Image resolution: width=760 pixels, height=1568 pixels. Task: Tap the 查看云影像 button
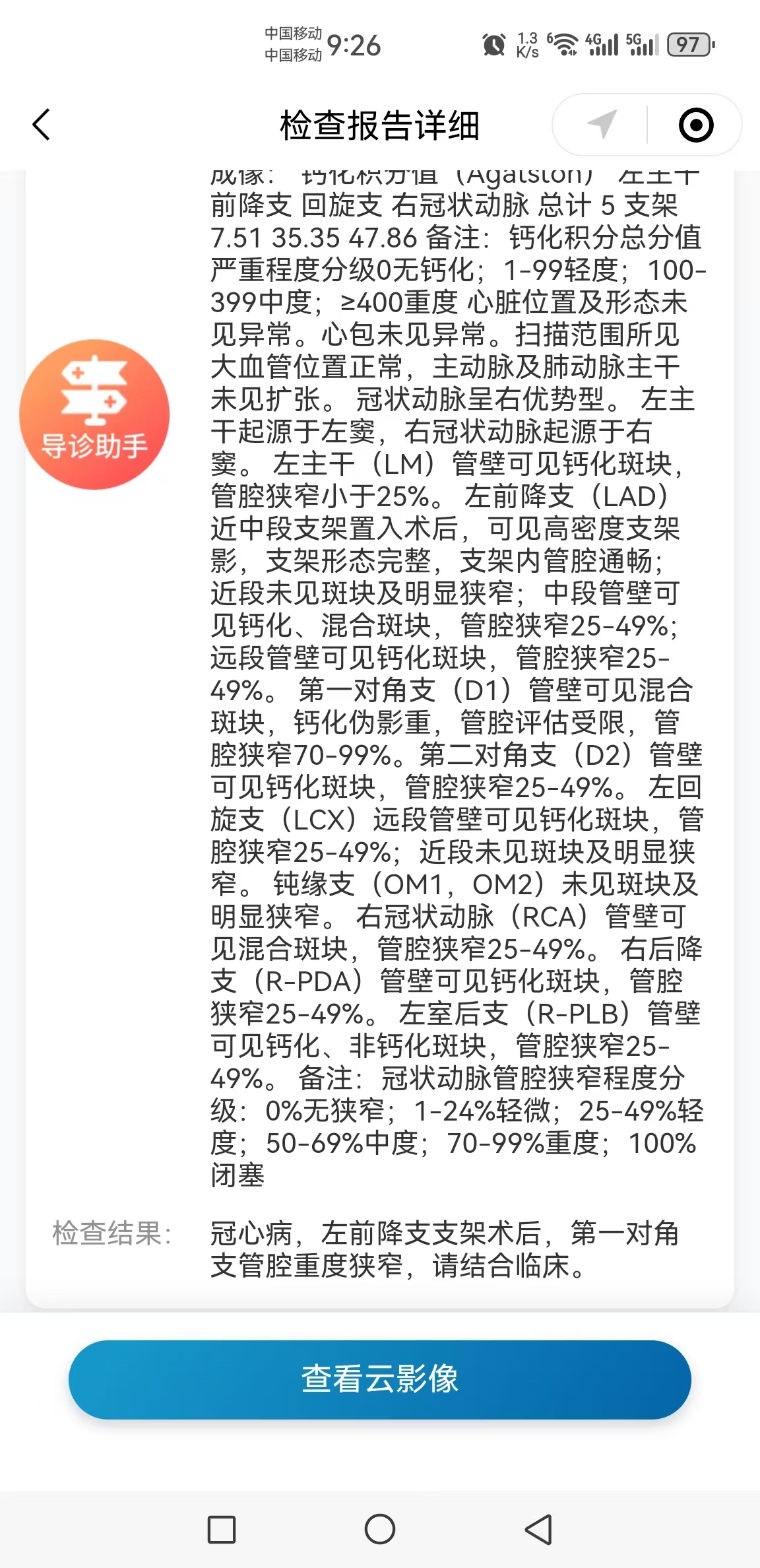379,1379
